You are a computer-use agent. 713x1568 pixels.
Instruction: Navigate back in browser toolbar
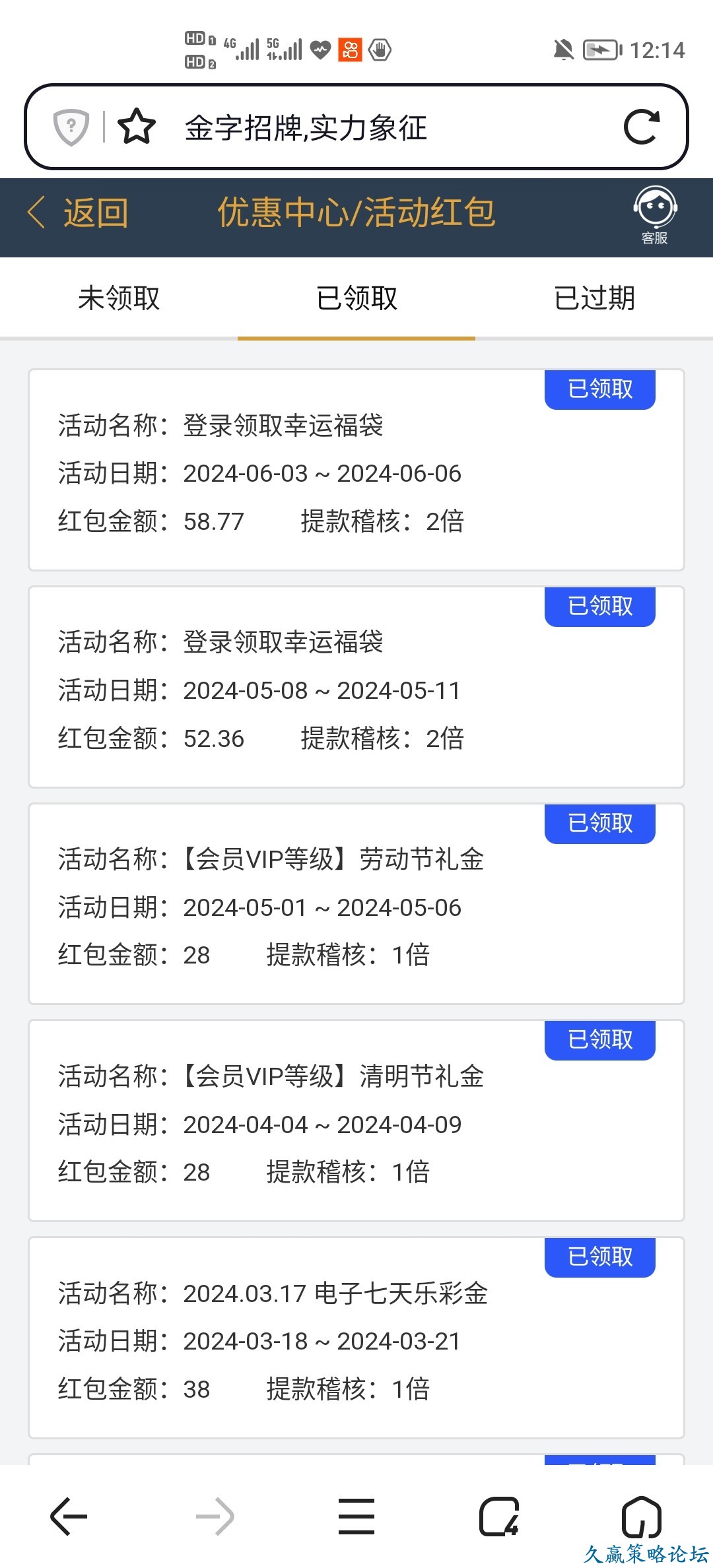point(69,1517)
